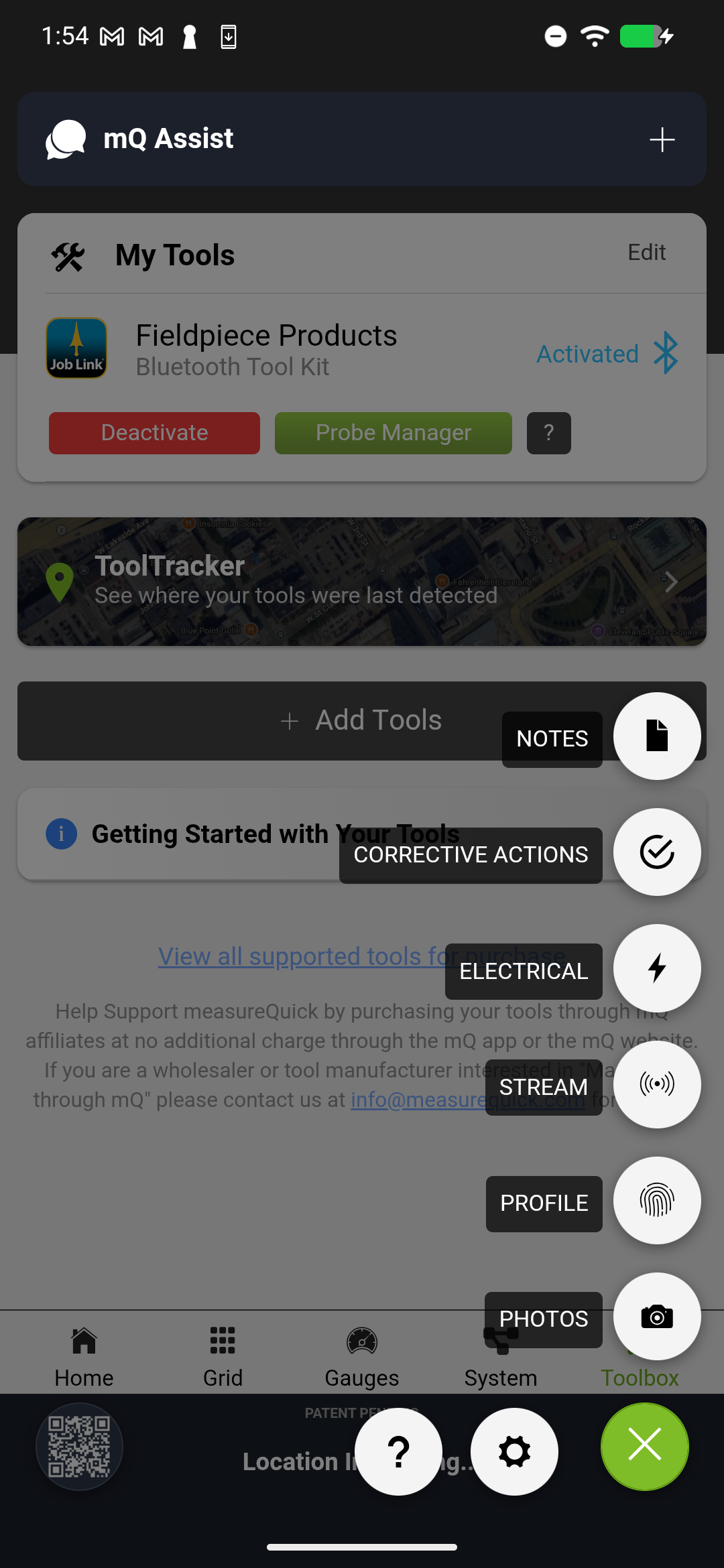Open the ToolTracker map card
Screen dimensions: 724x1568
(x=362, y=581)
